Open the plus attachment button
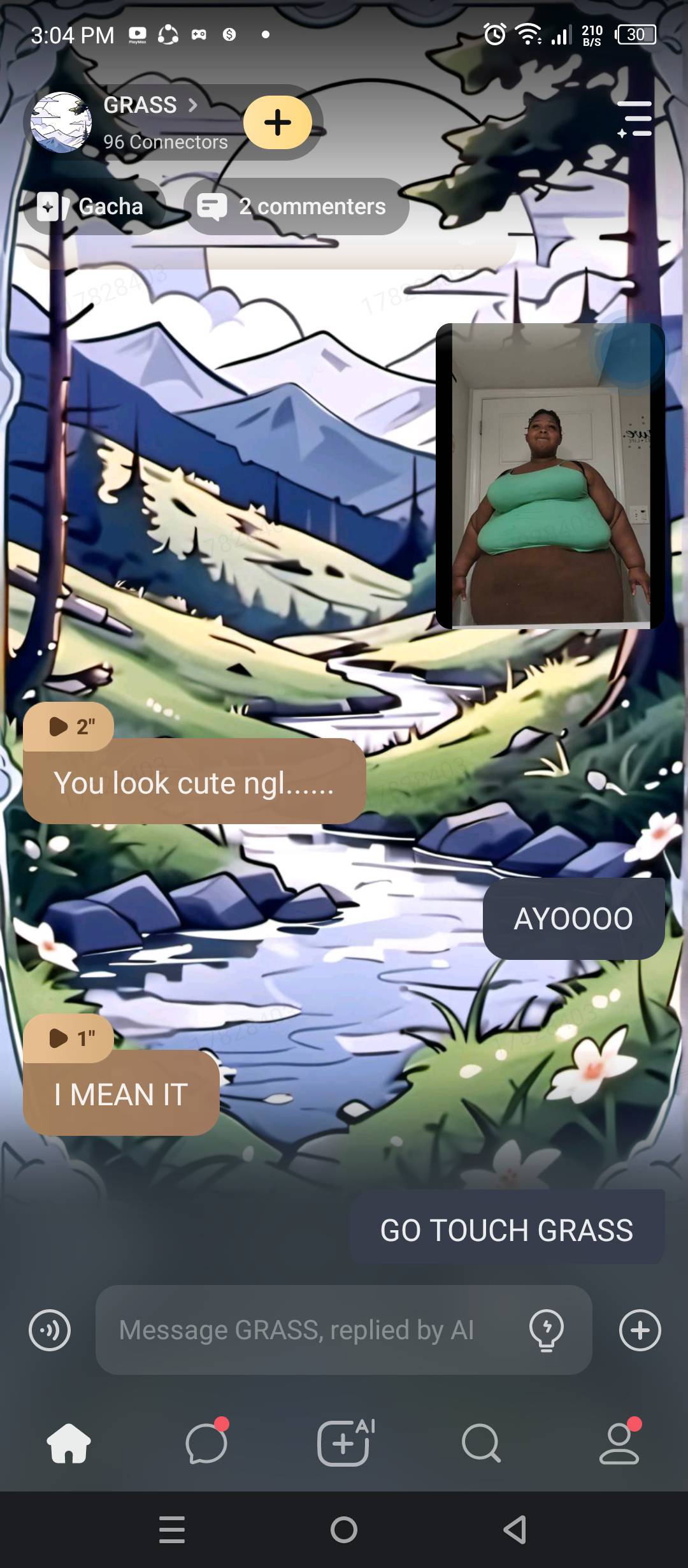Viewport: 688px width, 1568px height. (640, 1330)
